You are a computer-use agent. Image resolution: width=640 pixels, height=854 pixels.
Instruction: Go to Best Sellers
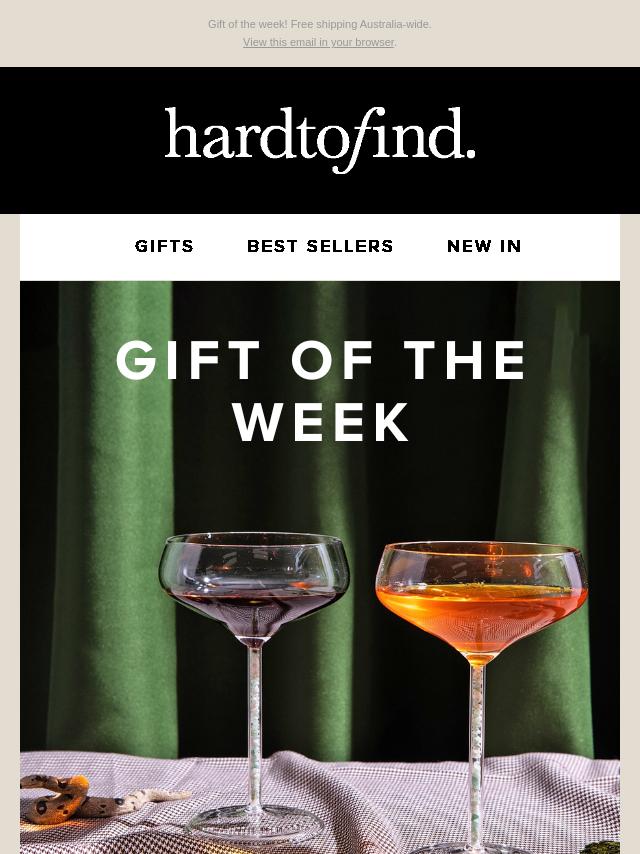[x=320, y=246]
